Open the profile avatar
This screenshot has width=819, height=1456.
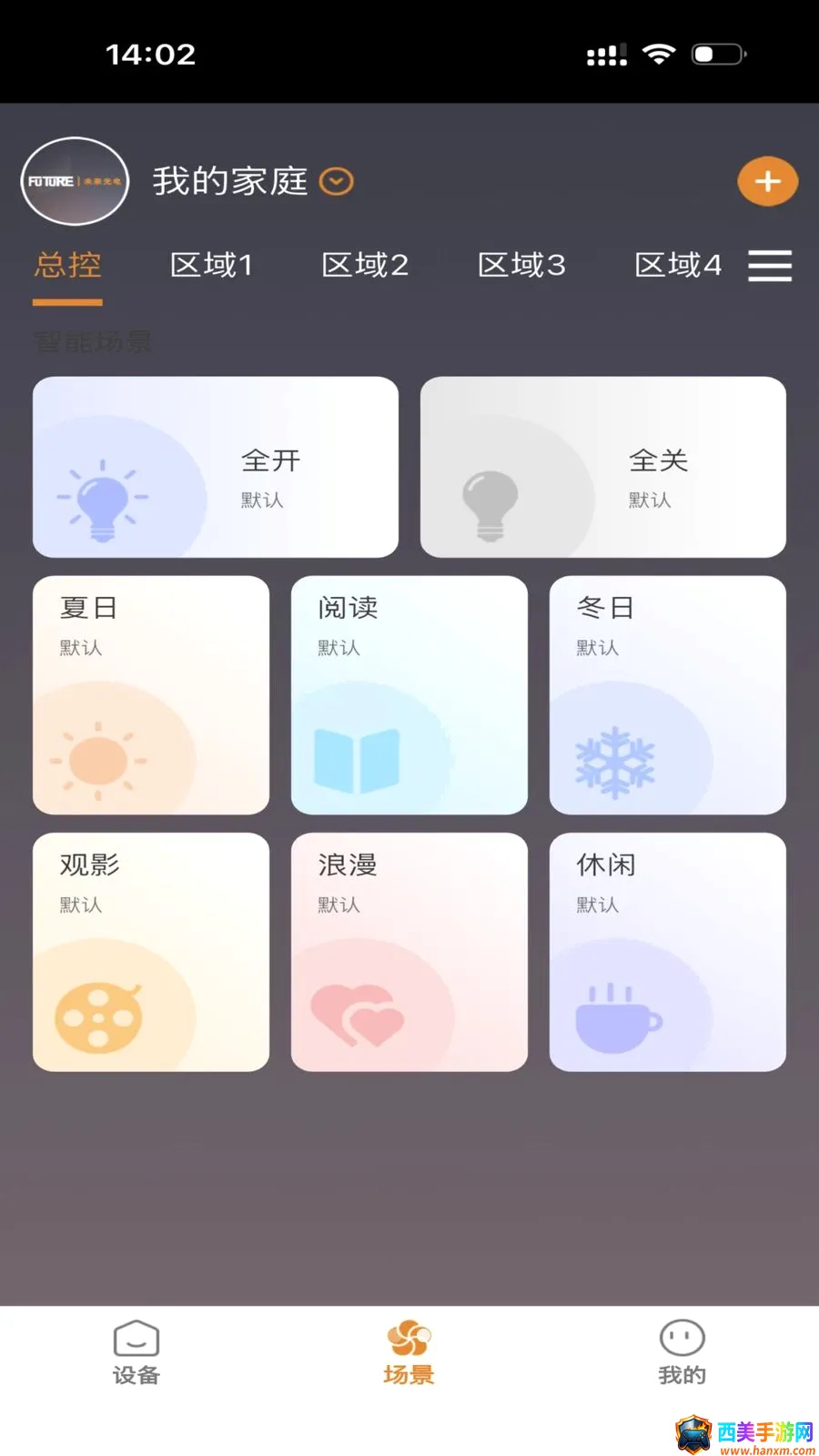point(75,181)
